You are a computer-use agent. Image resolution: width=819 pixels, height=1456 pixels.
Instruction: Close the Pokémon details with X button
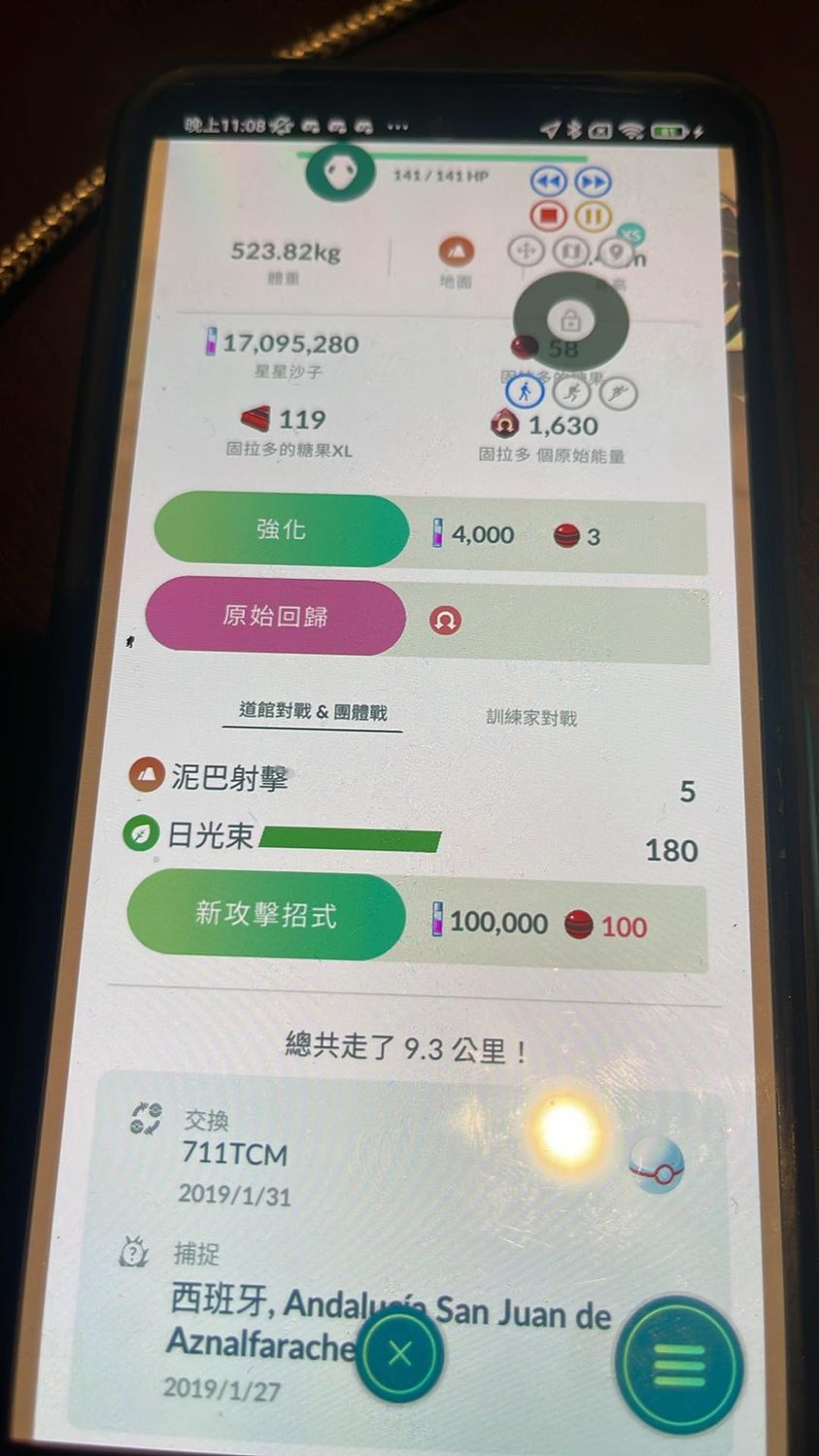point(399,1354)
